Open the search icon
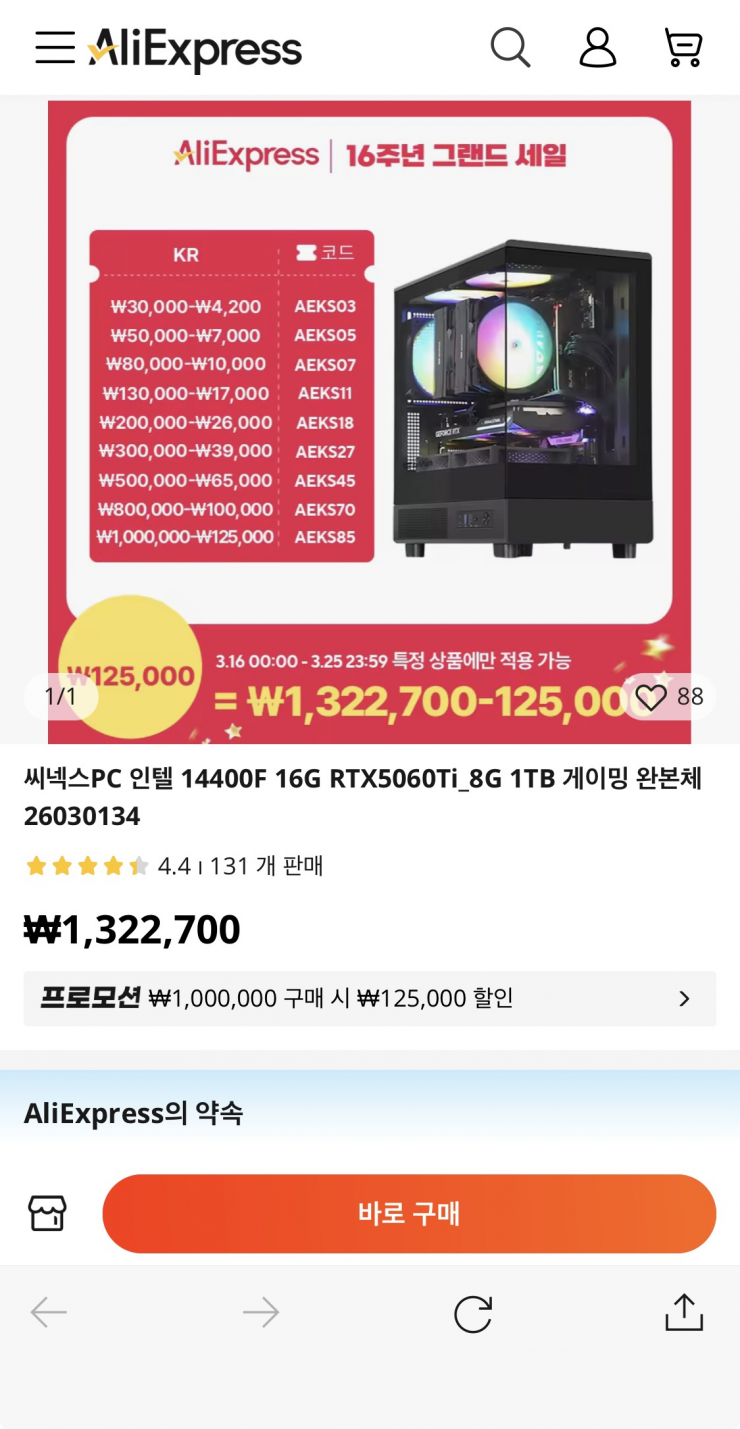740x1429 pixels. [510, 47]
